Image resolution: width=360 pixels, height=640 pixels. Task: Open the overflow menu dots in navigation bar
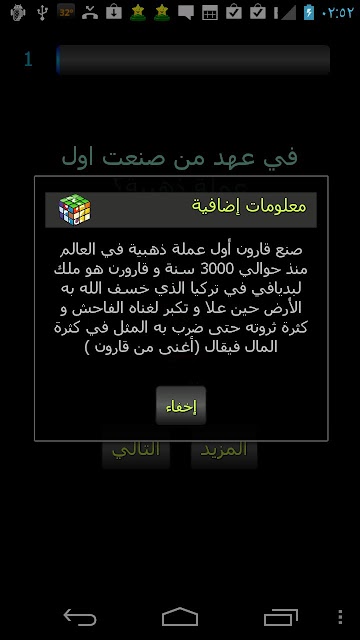(x=340, y=617)
